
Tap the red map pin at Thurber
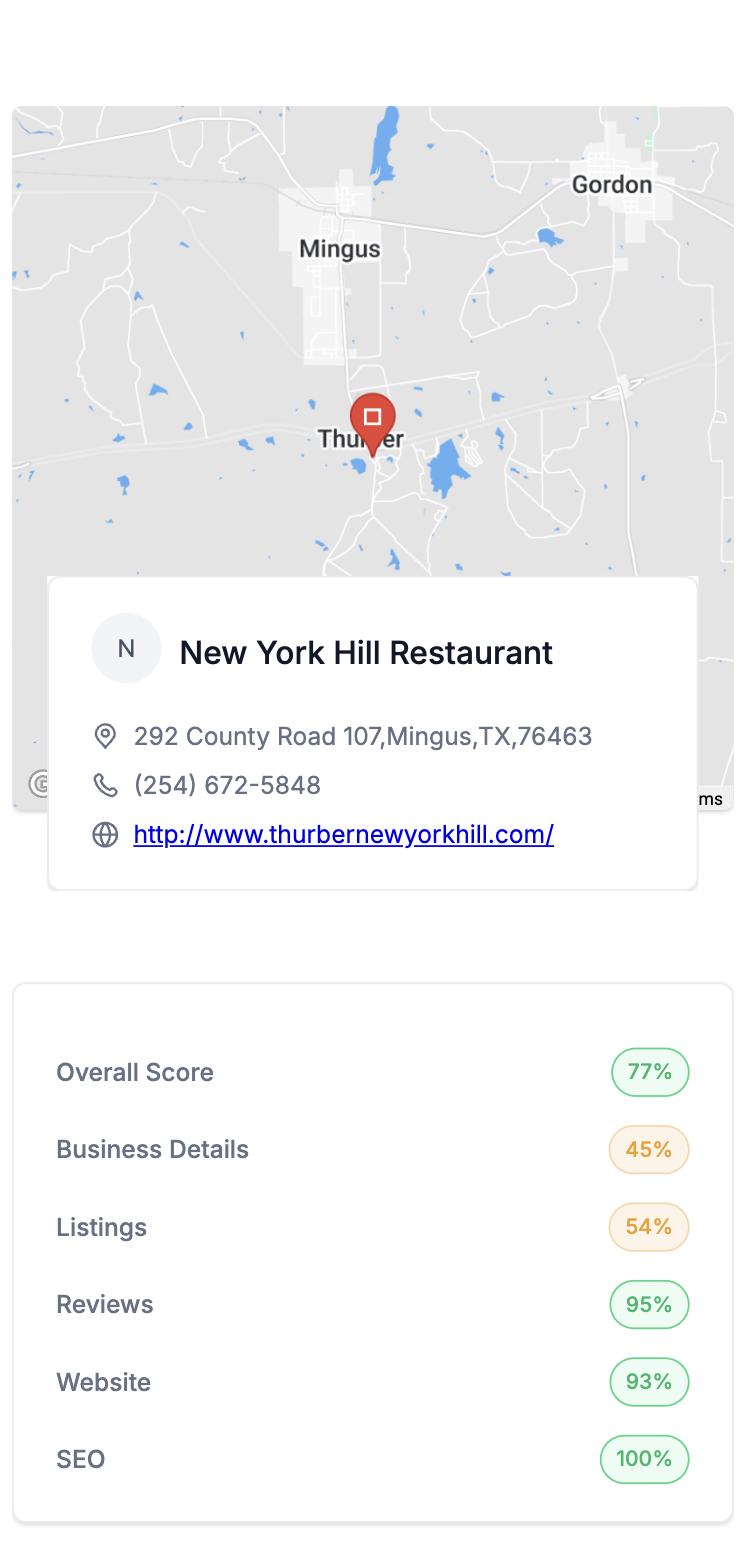372,419
